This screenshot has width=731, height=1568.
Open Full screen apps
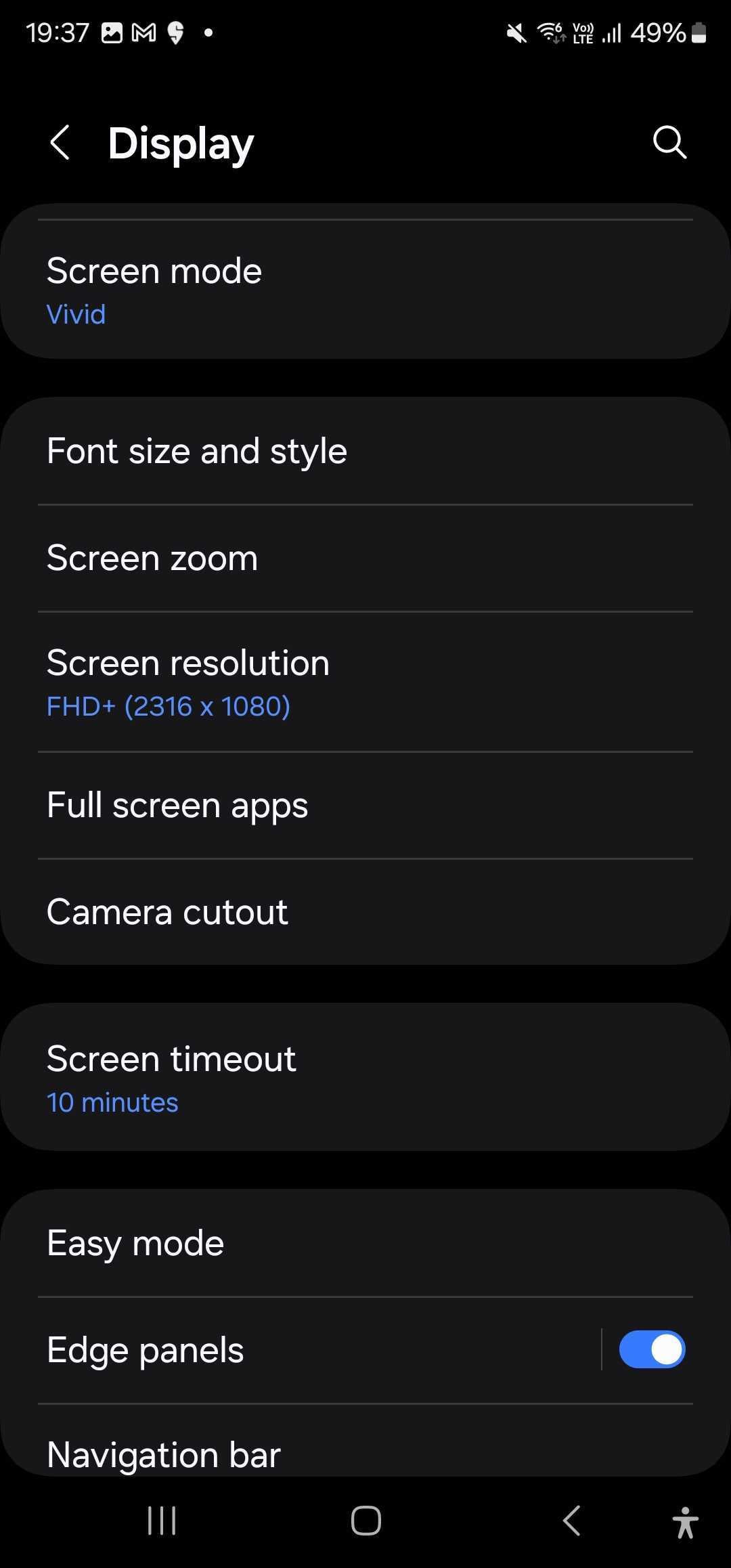(365, 806)
